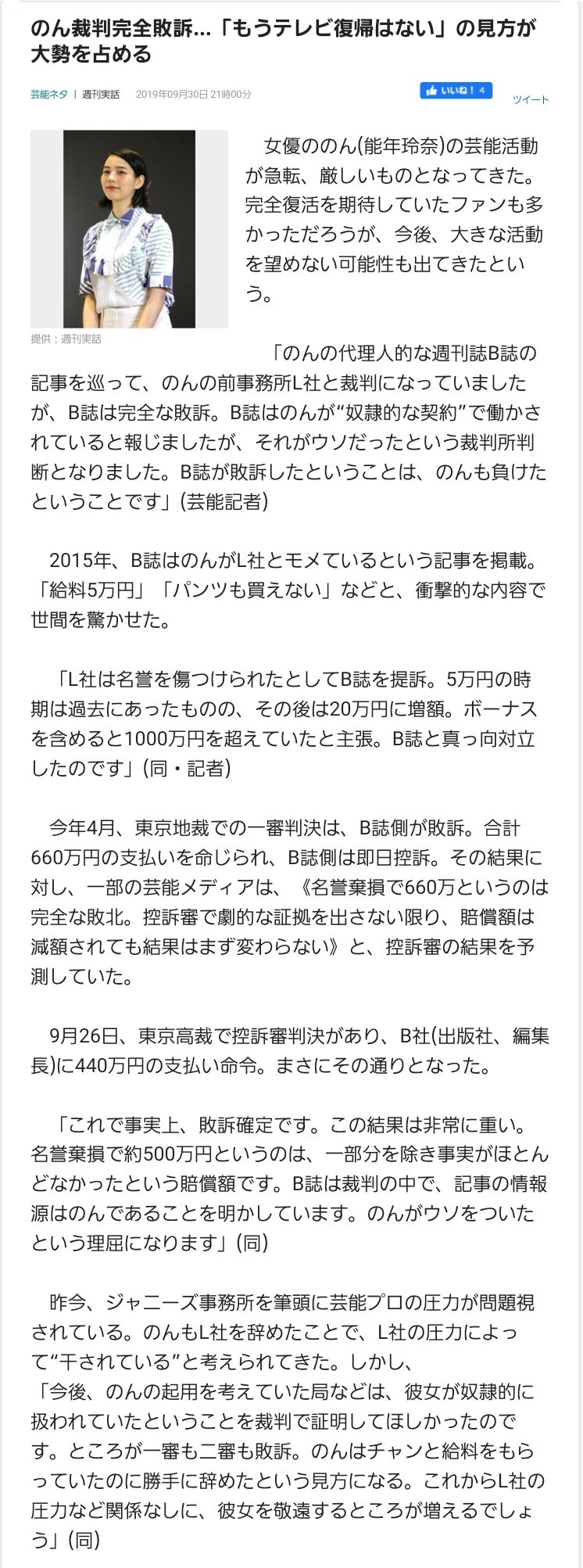Screen dimensions: 583x1568
Task: Open the 芸能ネタ category link
Action: point(49,94)
